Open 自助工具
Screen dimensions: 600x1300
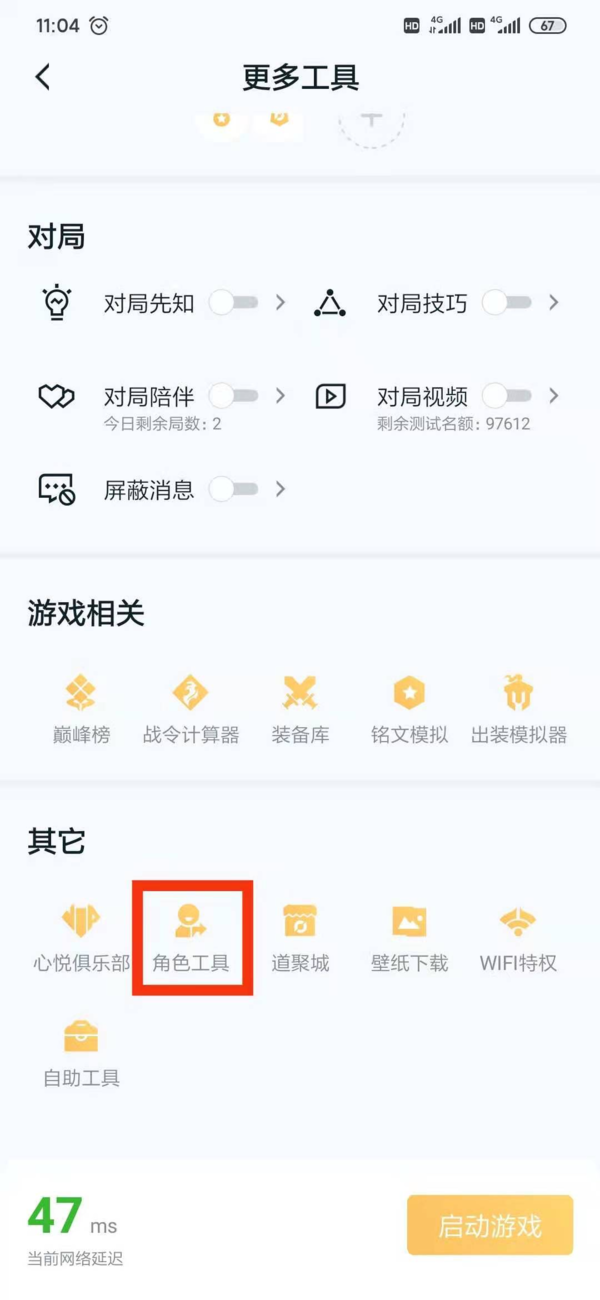click(x=81, y=1052)
